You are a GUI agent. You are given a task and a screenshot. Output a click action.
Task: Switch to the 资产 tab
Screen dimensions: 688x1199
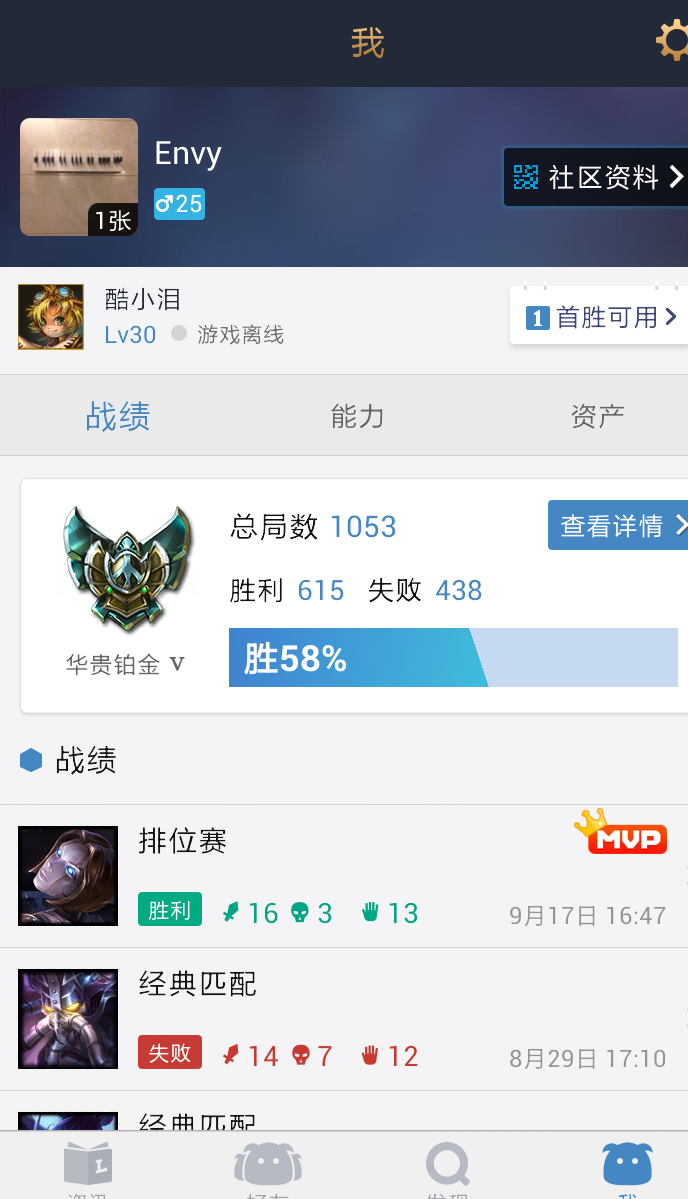click(597, 416)
